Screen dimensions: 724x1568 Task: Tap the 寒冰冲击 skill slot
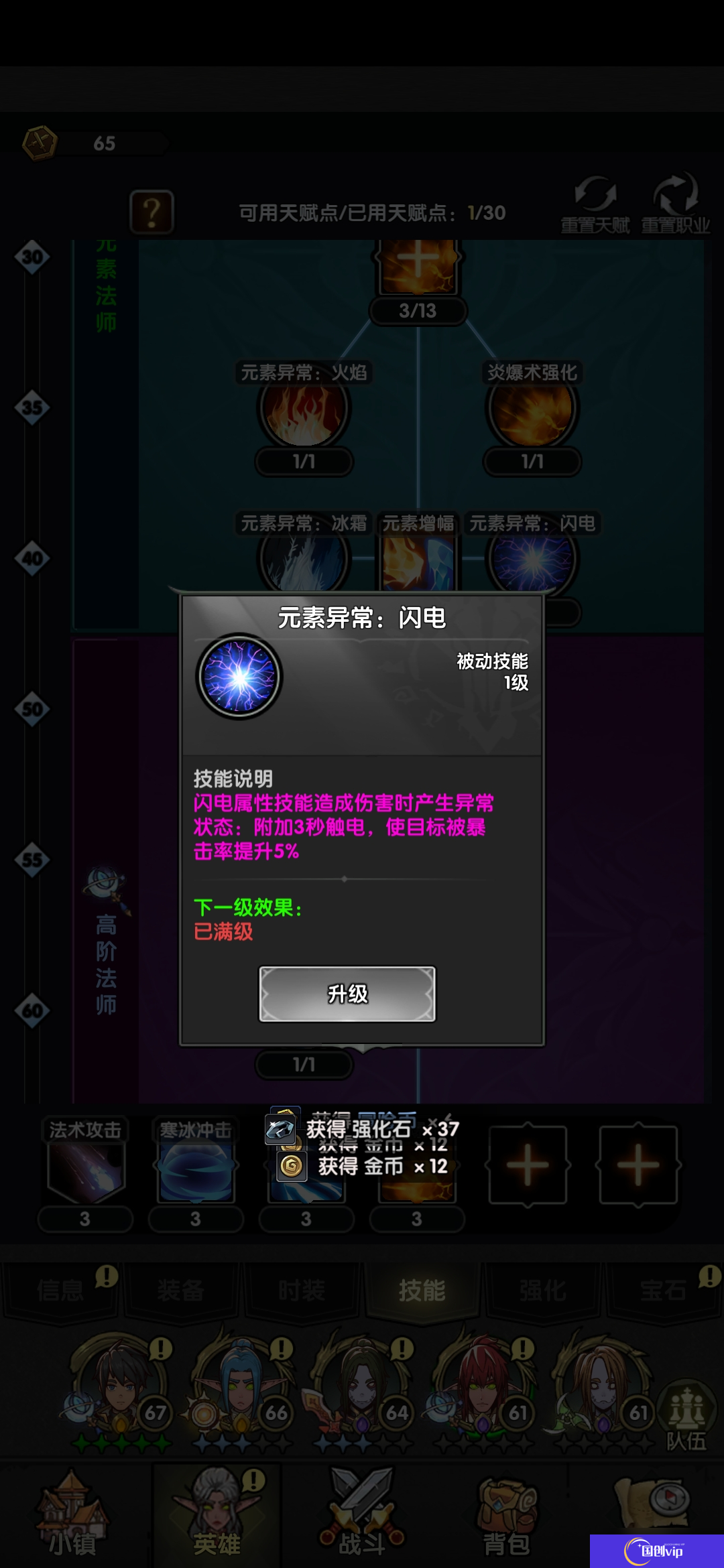point(196,1169)
